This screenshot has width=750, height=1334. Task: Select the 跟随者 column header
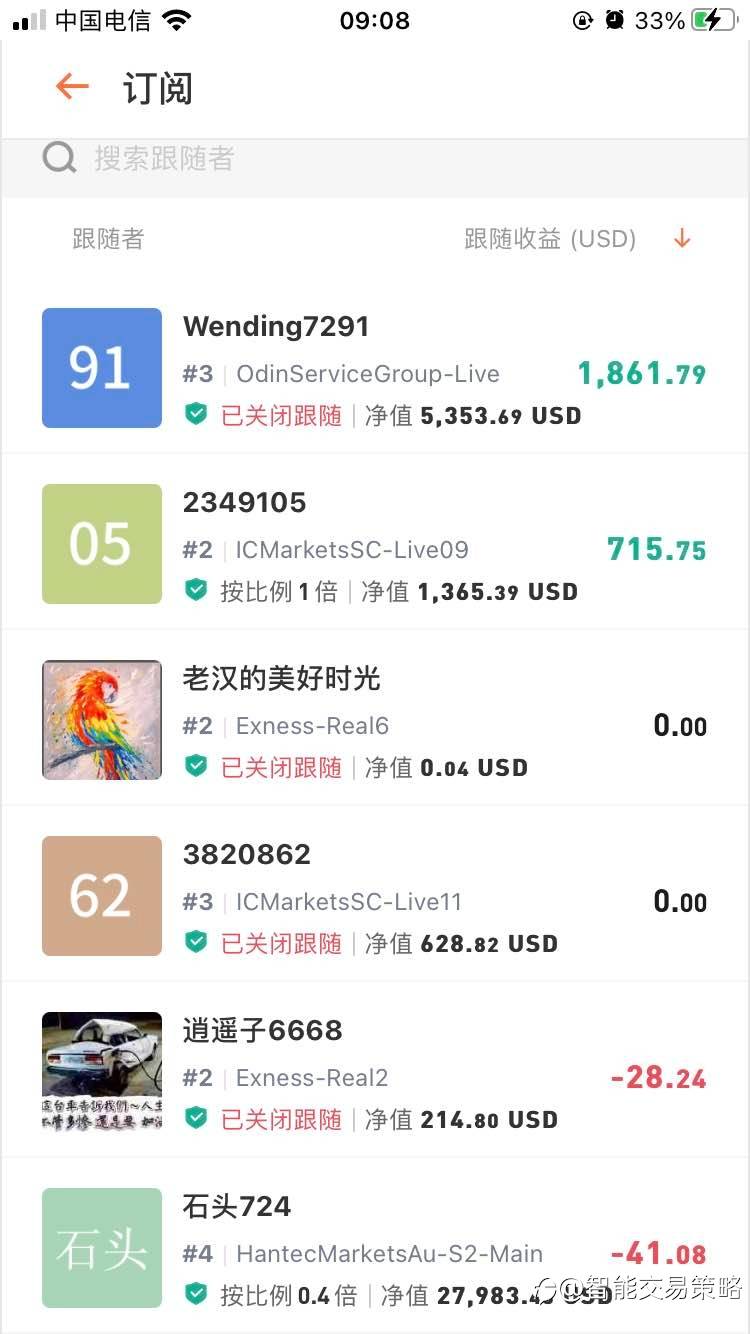[107, 239]
